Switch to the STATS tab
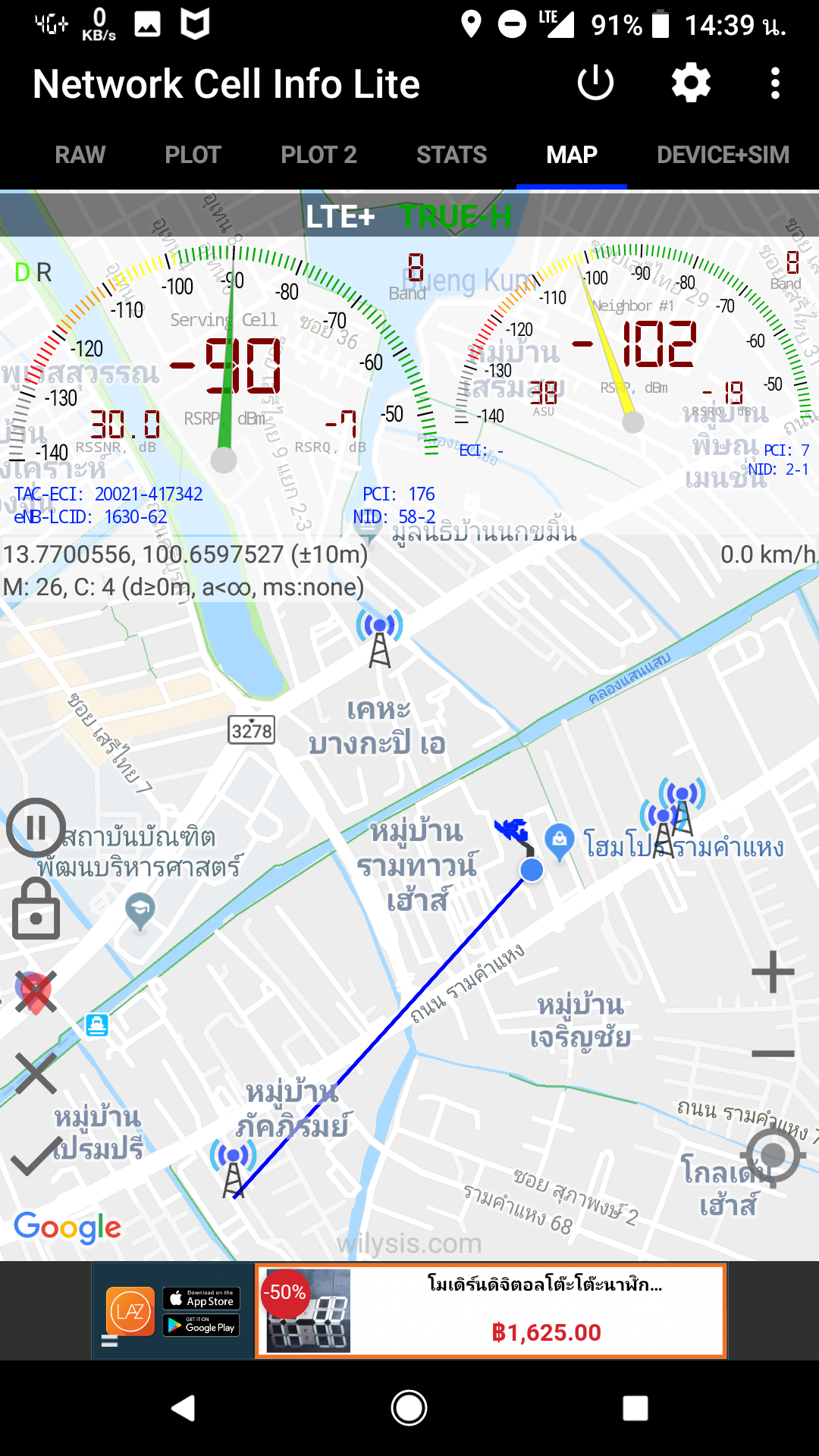 451,155
